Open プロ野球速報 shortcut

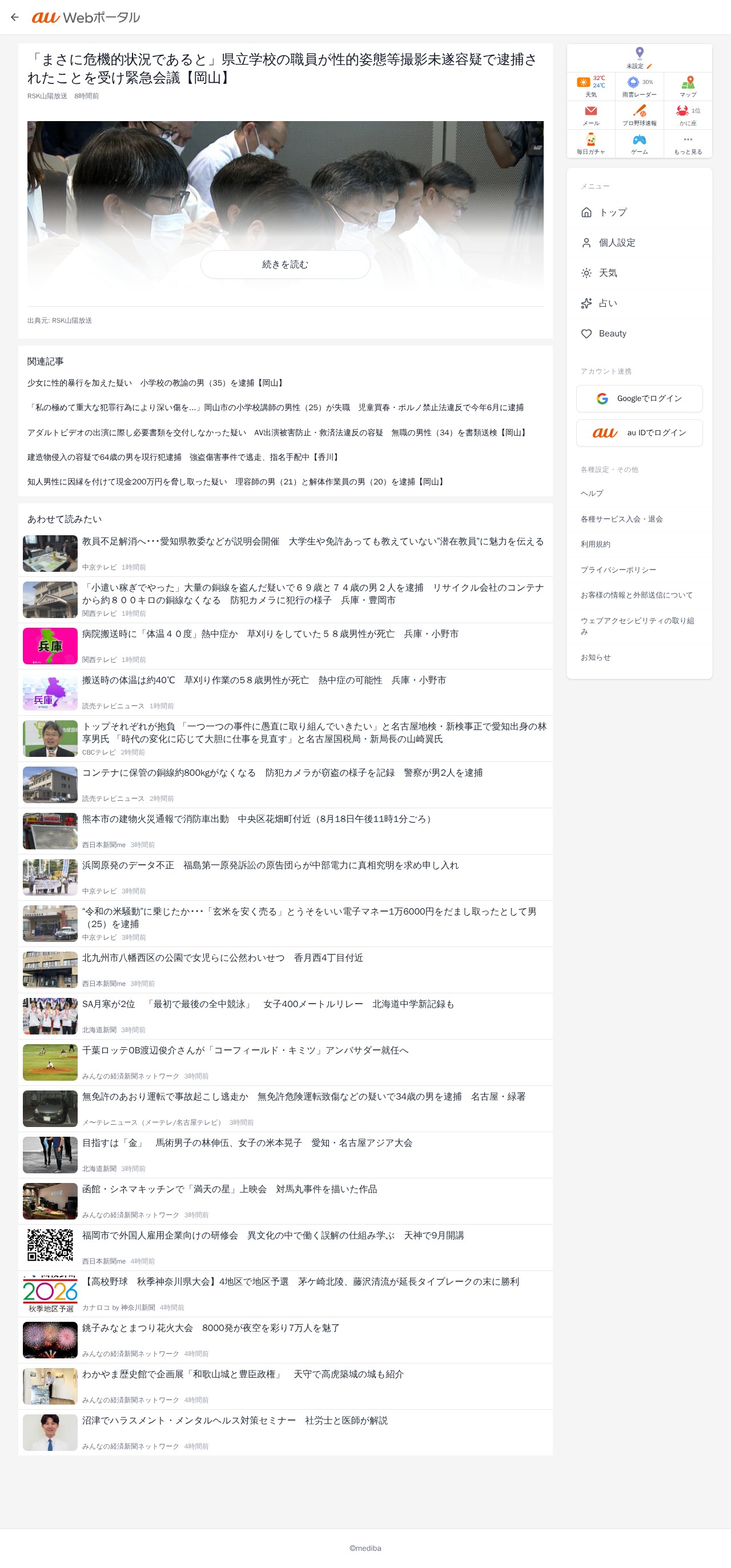[639, 115]
